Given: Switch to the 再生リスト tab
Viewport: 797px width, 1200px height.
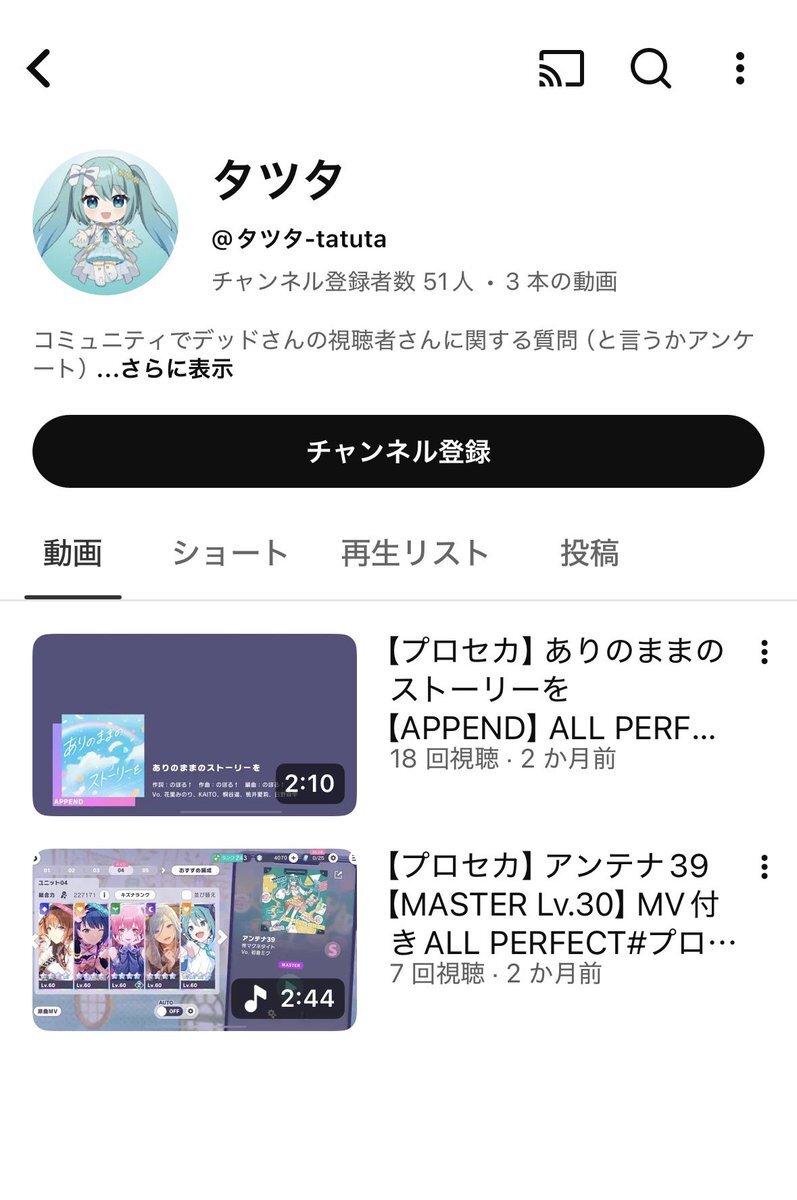Looking at the screenshot, I should (x=415, y=553).
